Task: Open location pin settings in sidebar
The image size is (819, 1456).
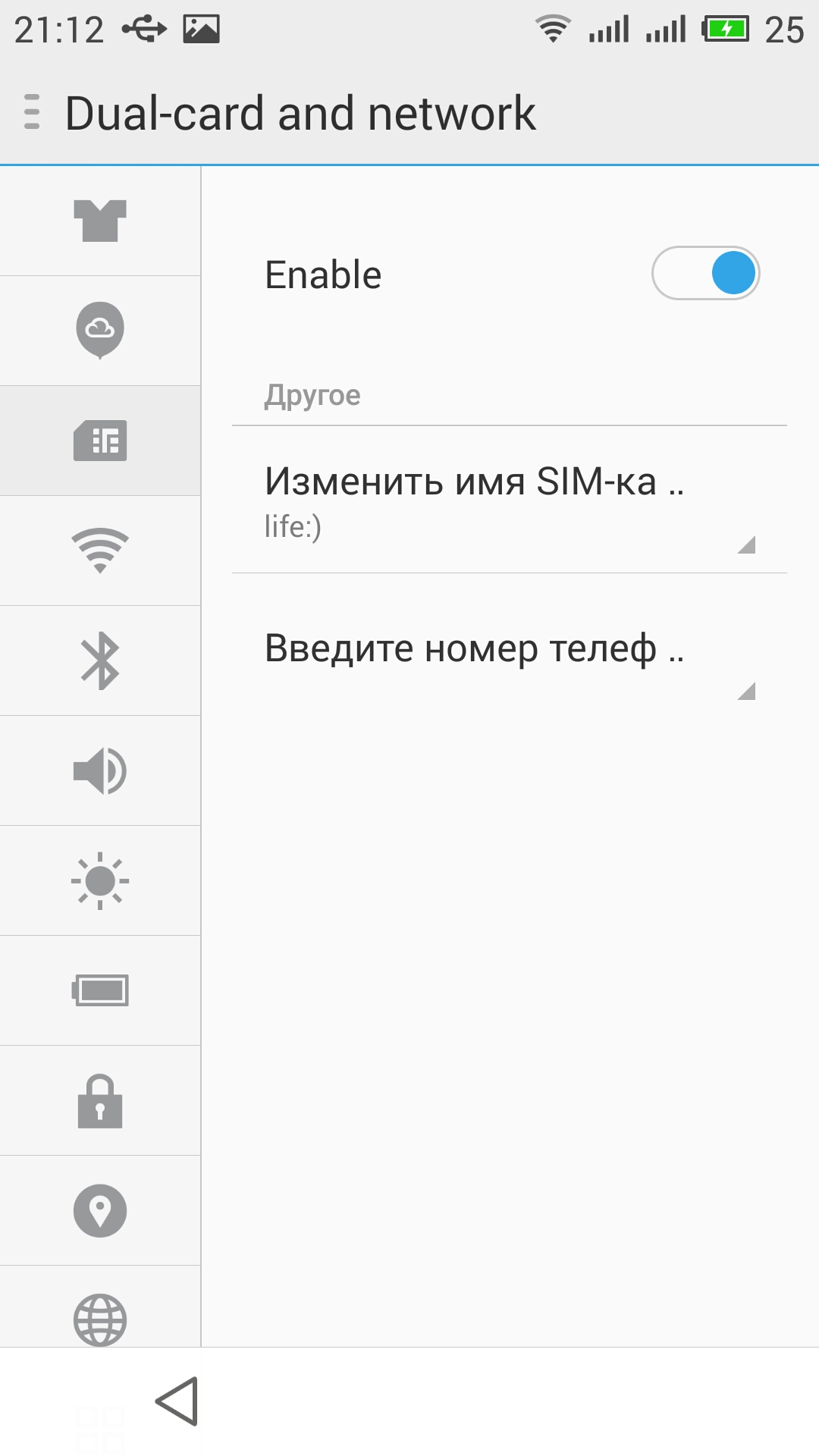Action: point(100,1210)
